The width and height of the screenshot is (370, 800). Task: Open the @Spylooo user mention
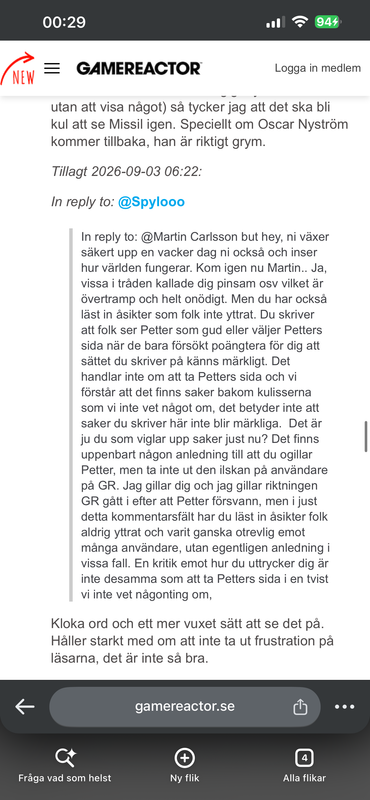point(151,202)
